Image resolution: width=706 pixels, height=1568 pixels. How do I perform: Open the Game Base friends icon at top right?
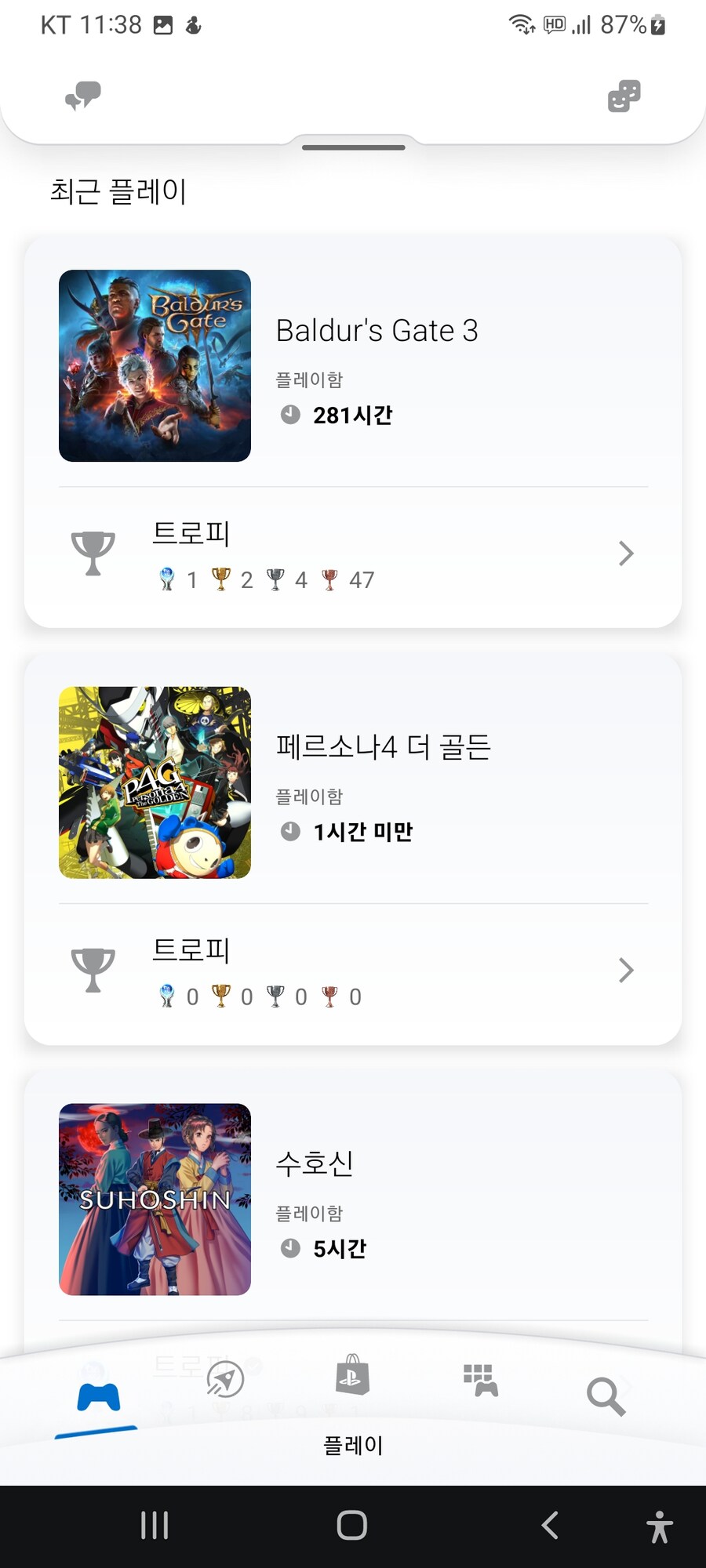623,96
